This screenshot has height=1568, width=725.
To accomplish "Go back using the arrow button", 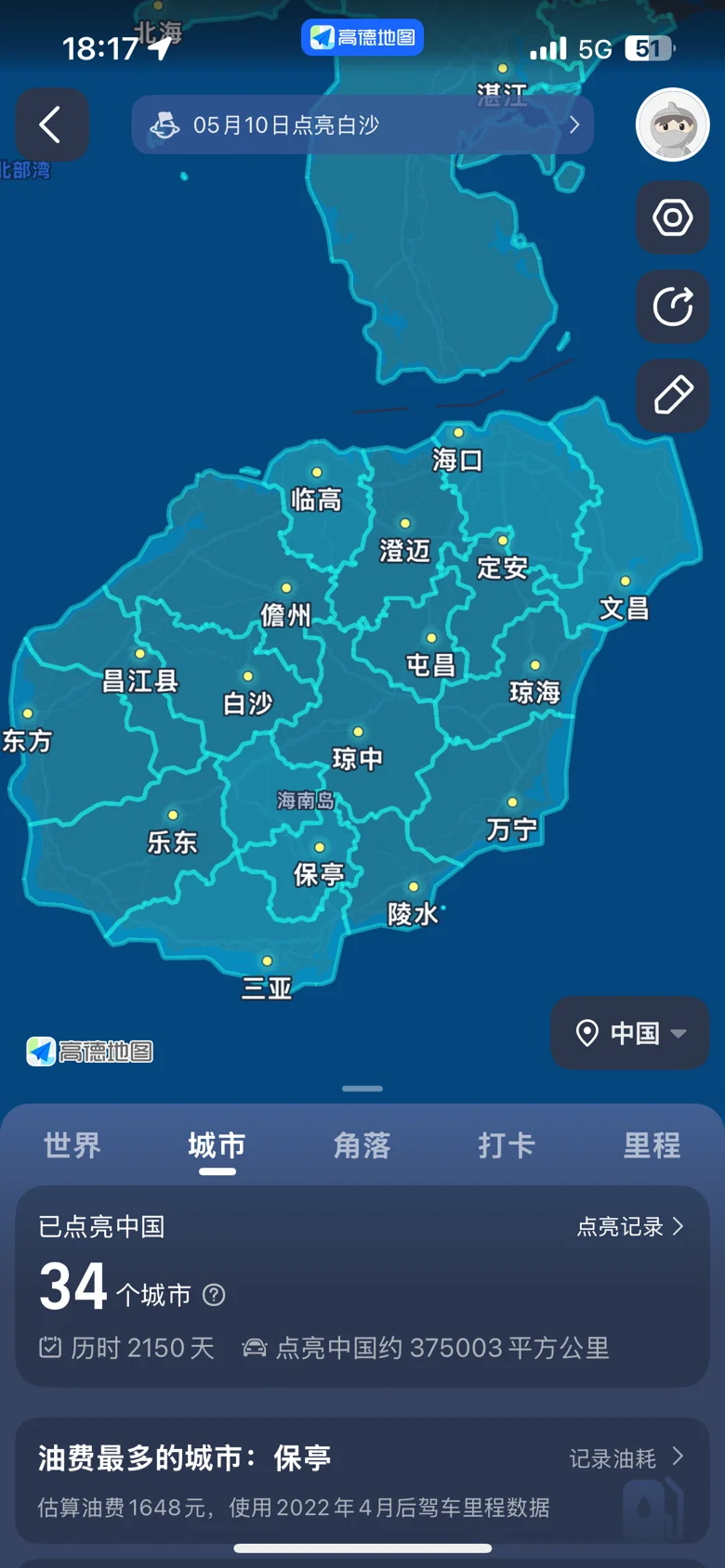I will (52, 124).
